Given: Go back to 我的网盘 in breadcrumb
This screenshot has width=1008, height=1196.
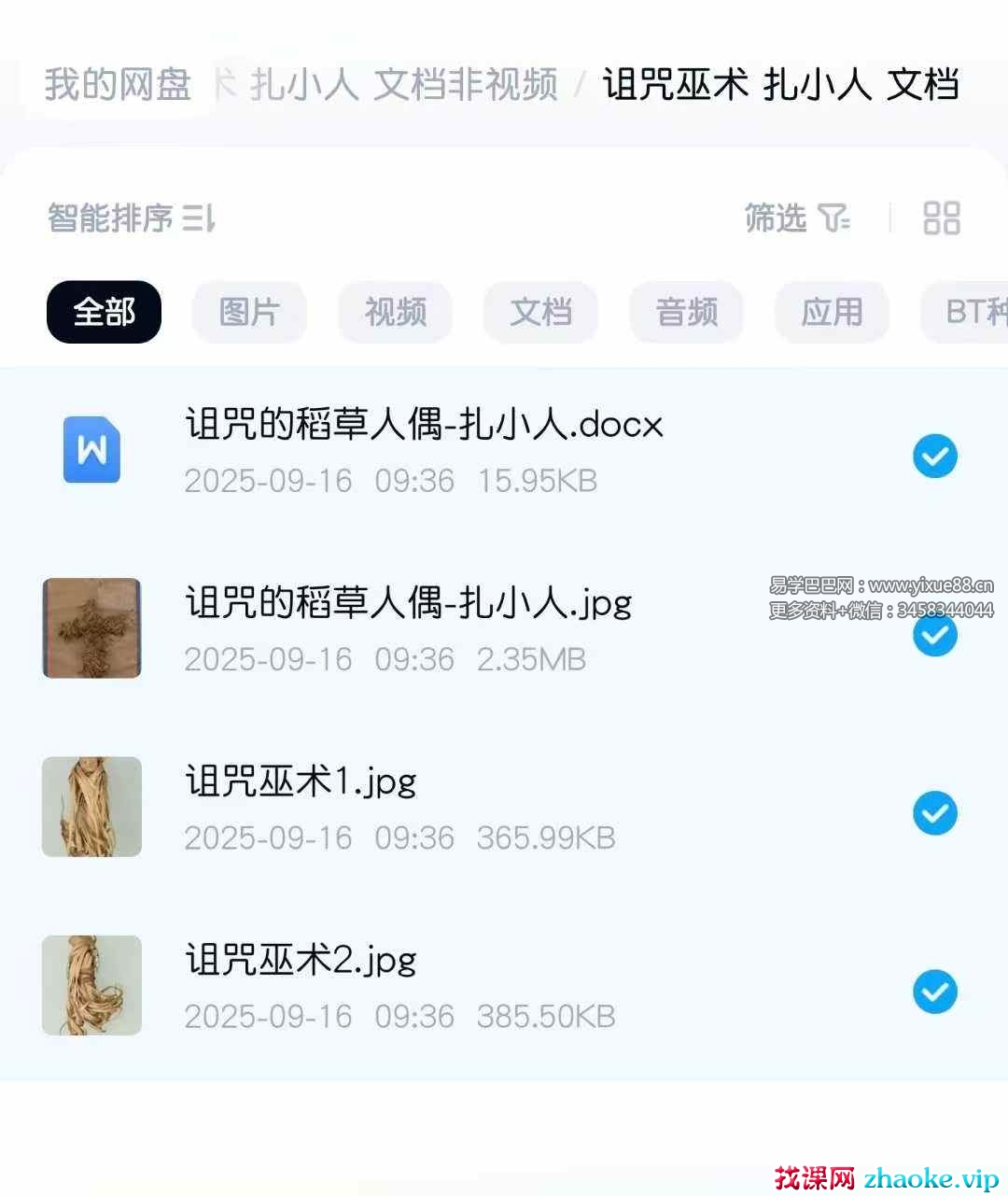Looking at the screenshot, I should pos(118,85).
